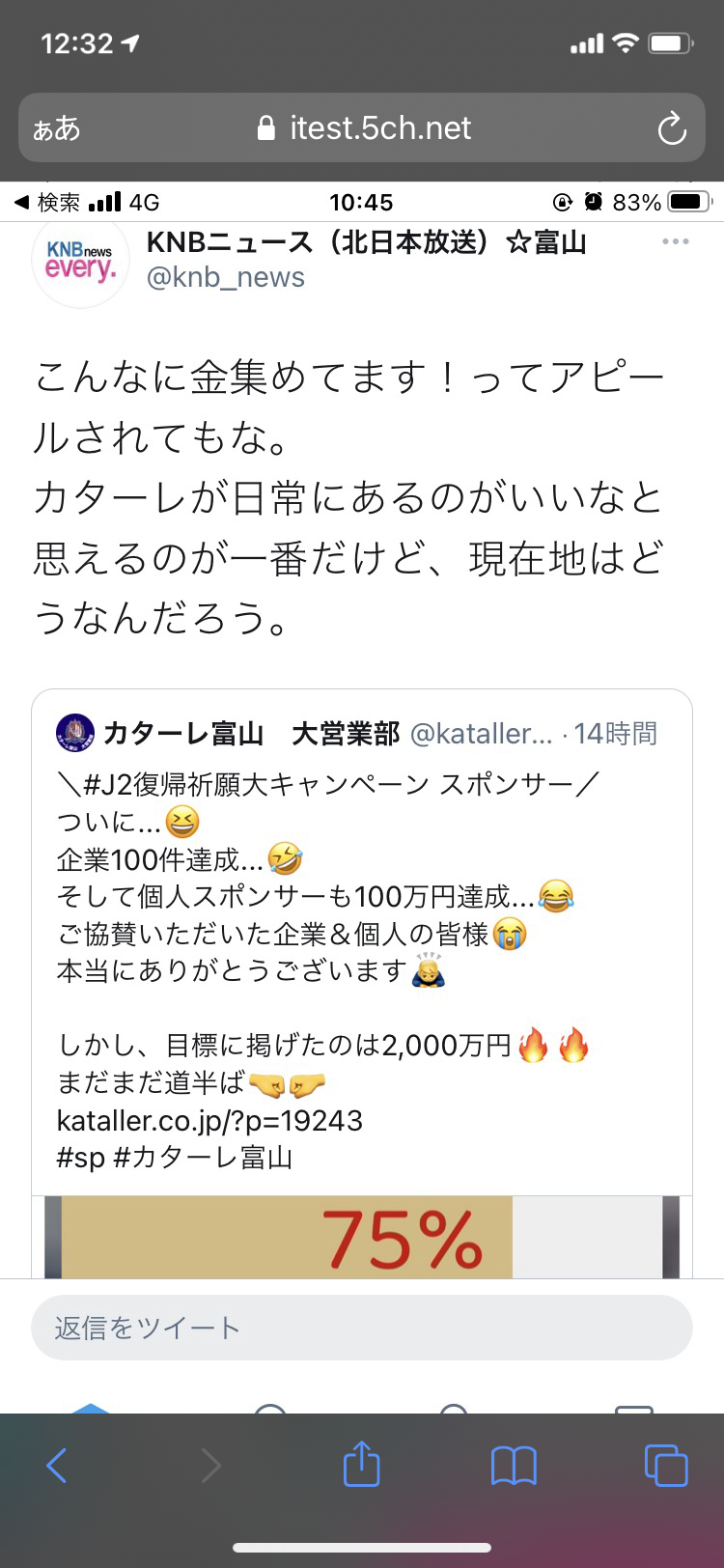Open the ぁあ page format menu
Screen dimensions: 724x1568
57,128
